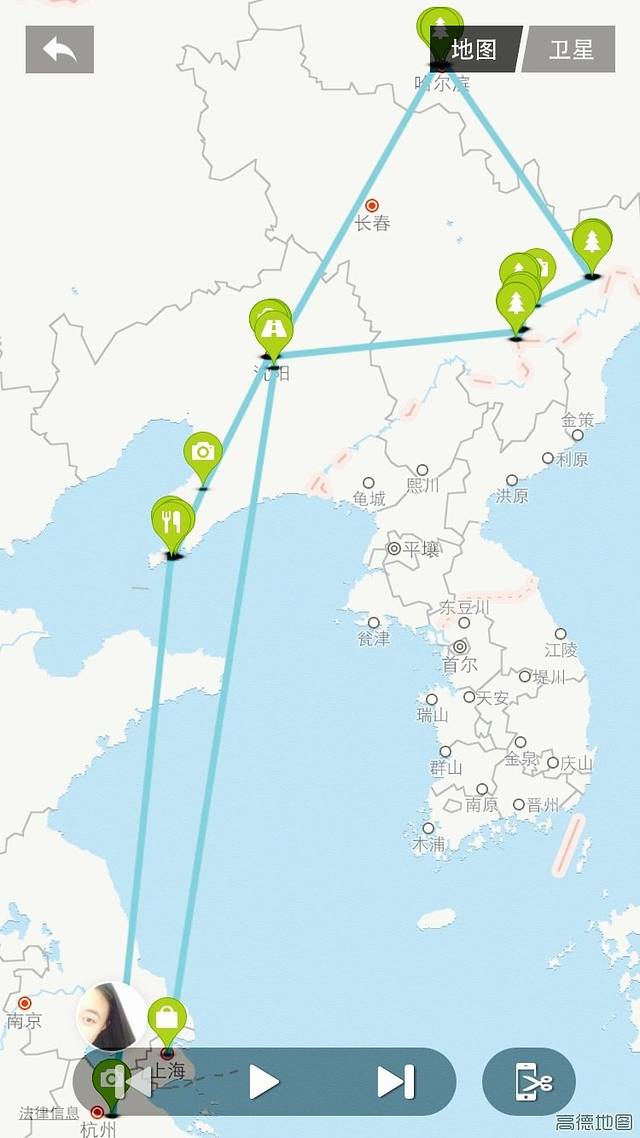Go back using the arrow button

click(60, 49)
